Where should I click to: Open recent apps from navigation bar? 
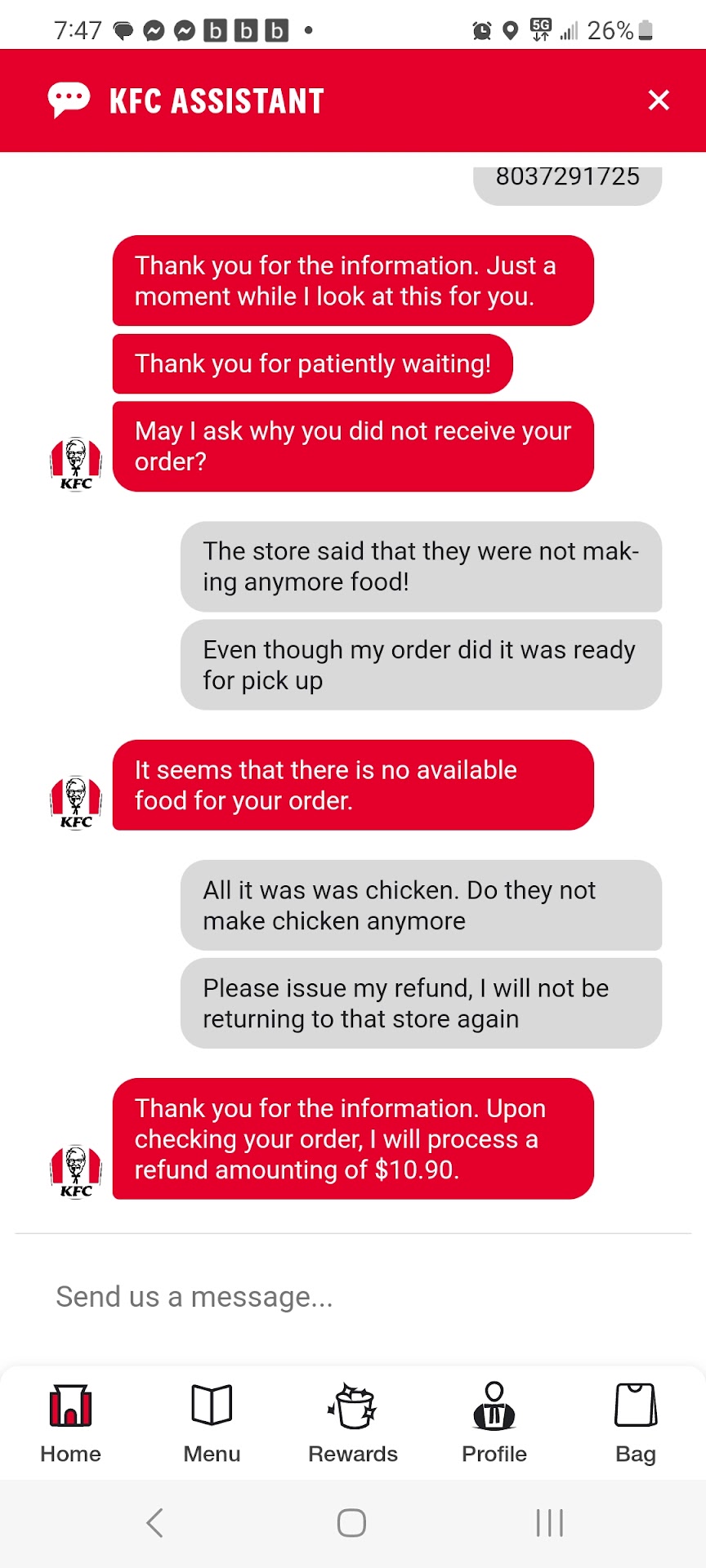[x=550, y=1523]
